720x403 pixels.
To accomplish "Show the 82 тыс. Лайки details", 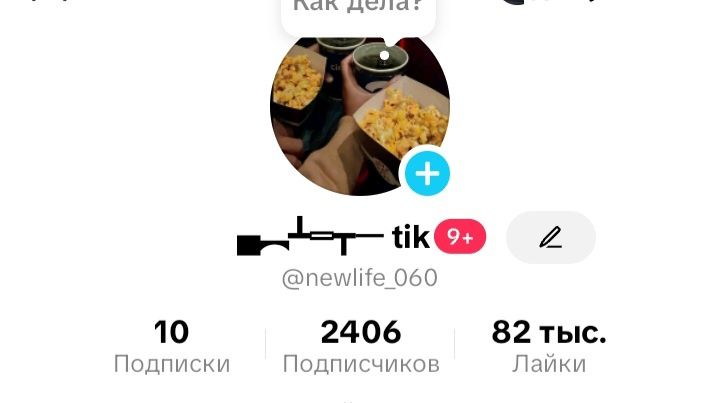I will point(549,346).
